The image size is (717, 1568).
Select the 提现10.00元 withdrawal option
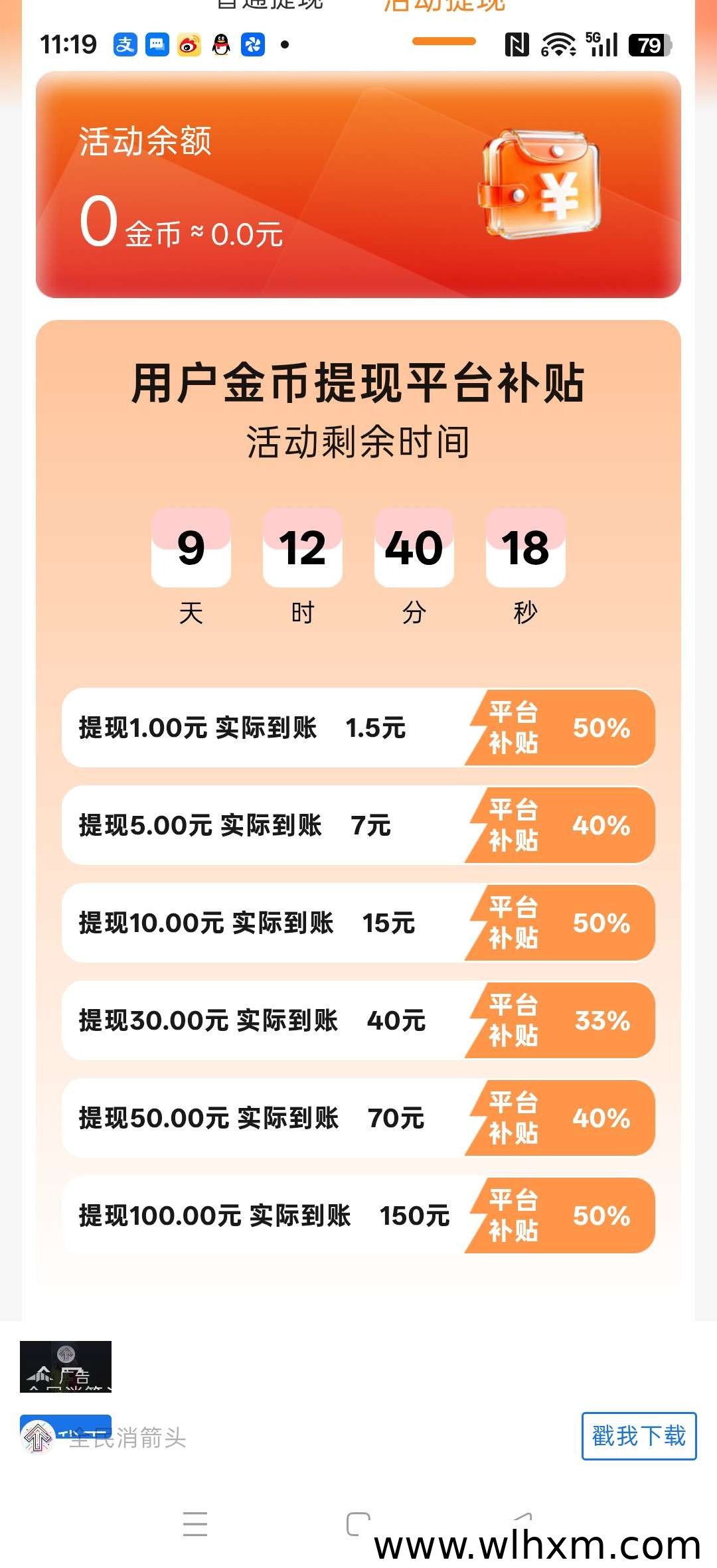tap(358, 923)
